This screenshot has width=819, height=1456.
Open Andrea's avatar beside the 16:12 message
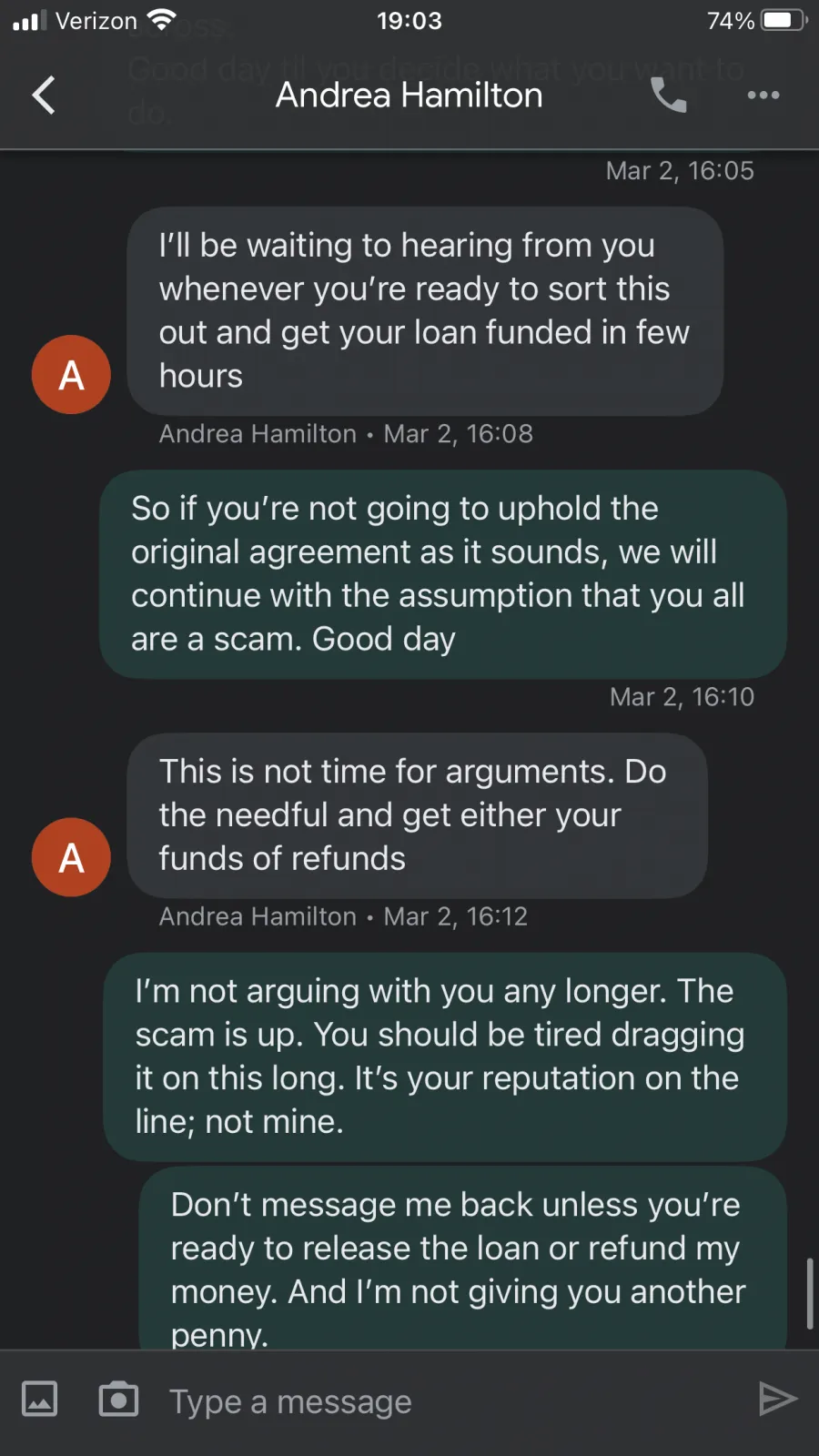click(71, 857)
